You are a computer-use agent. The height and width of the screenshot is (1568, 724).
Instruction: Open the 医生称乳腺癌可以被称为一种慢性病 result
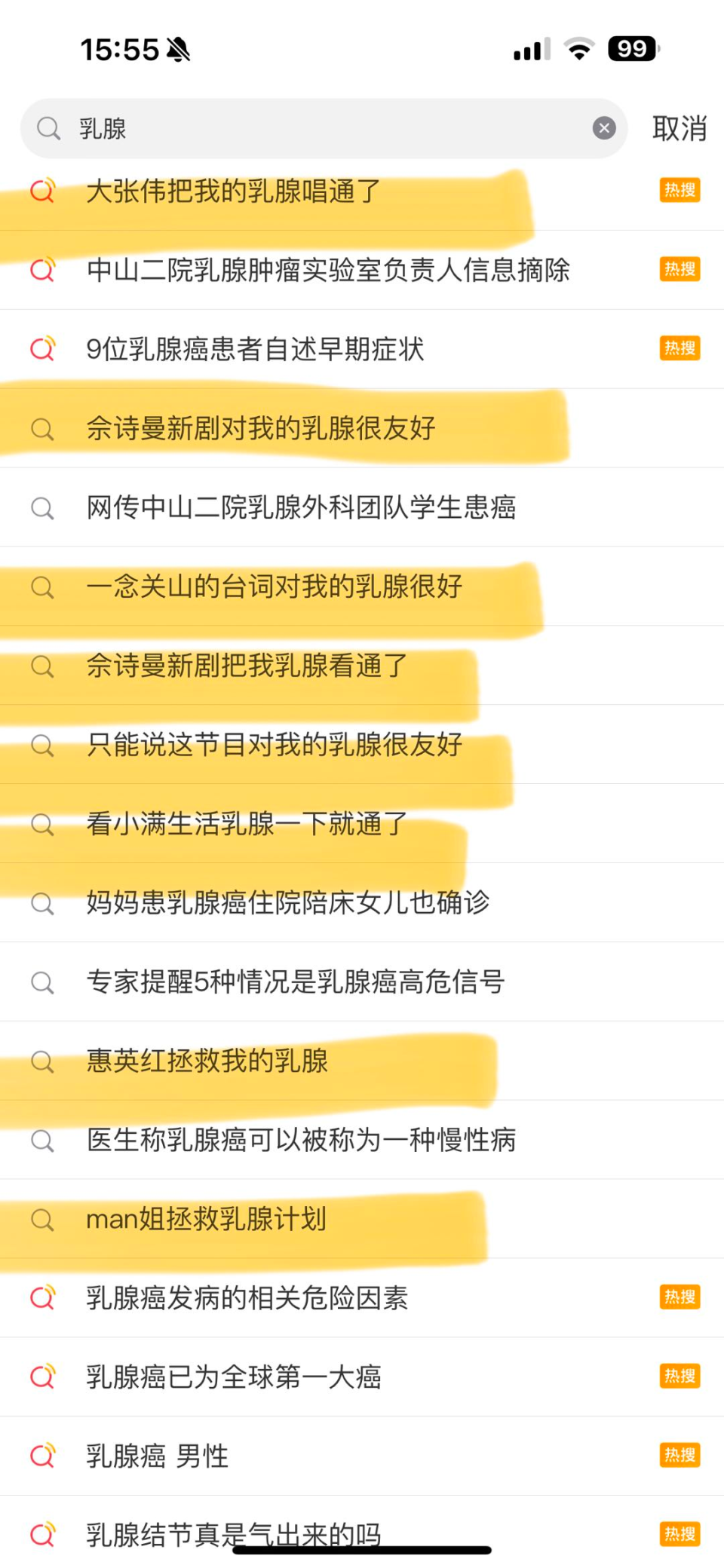[x=301, y=1141]
